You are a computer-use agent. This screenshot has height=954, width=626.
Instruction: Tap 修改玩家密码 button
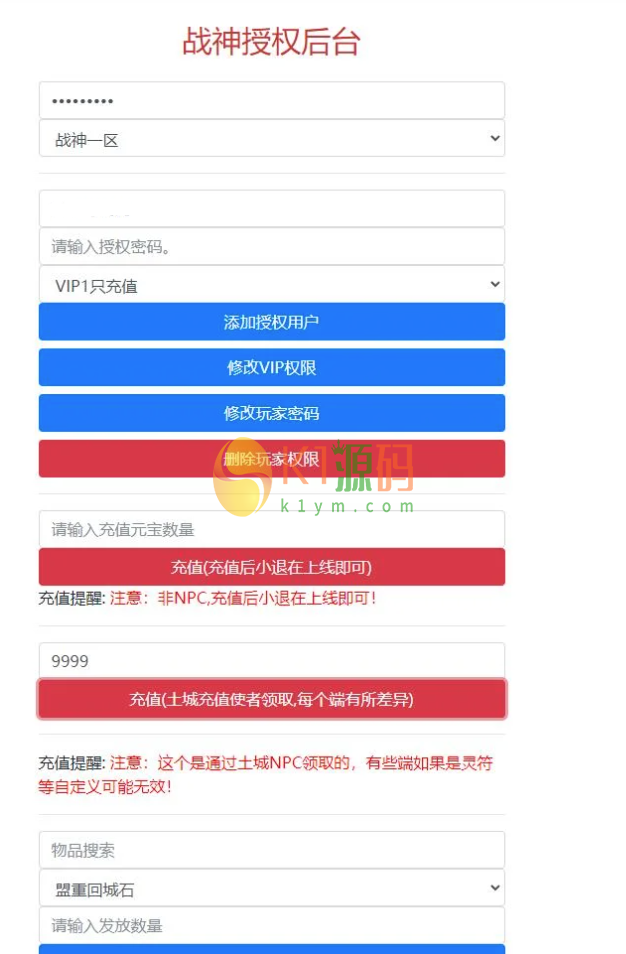(x=271, y=413)
